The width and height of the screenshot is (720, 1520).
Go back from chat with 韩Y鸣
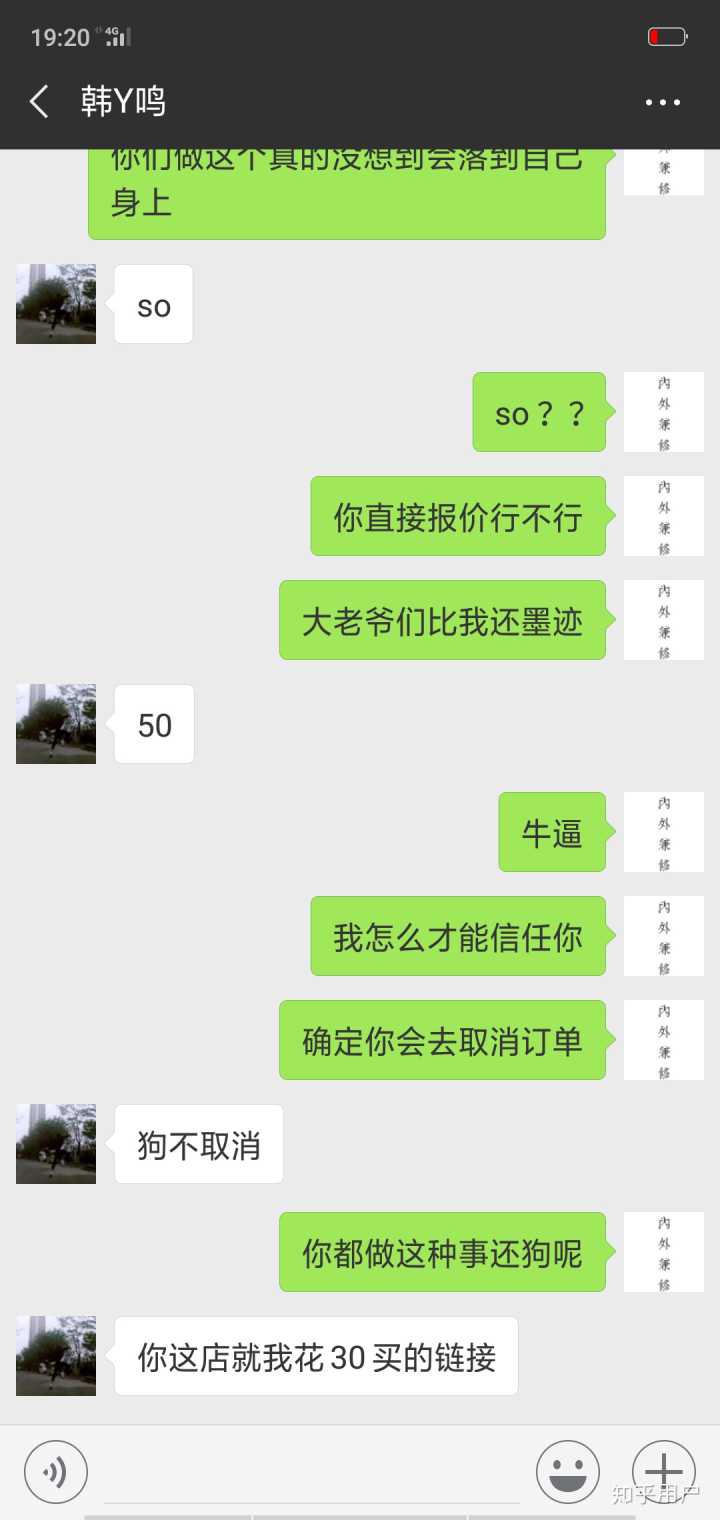40,102
